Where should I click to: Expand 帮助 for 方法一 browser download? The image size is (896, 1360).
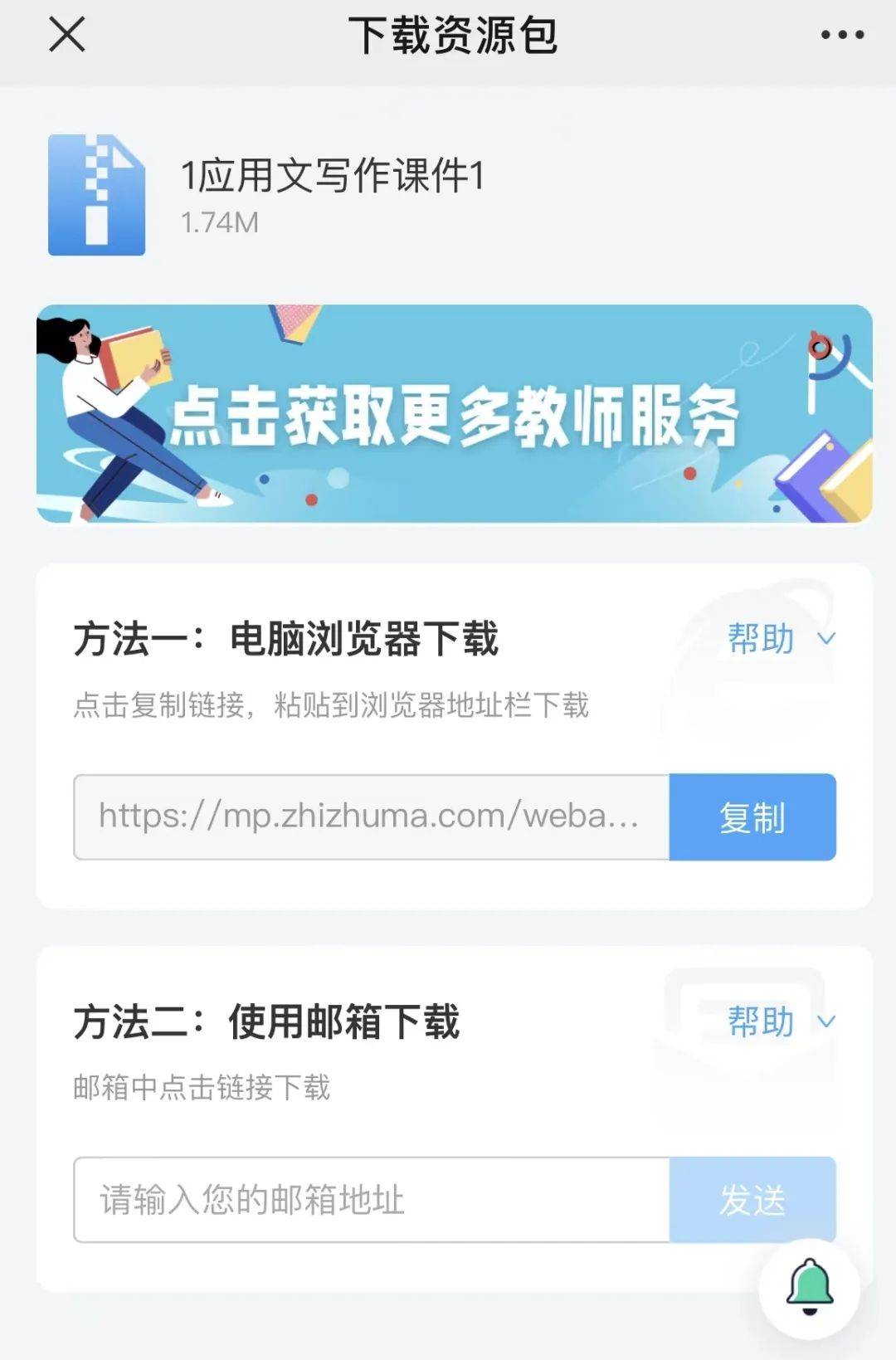click(779, 639)
